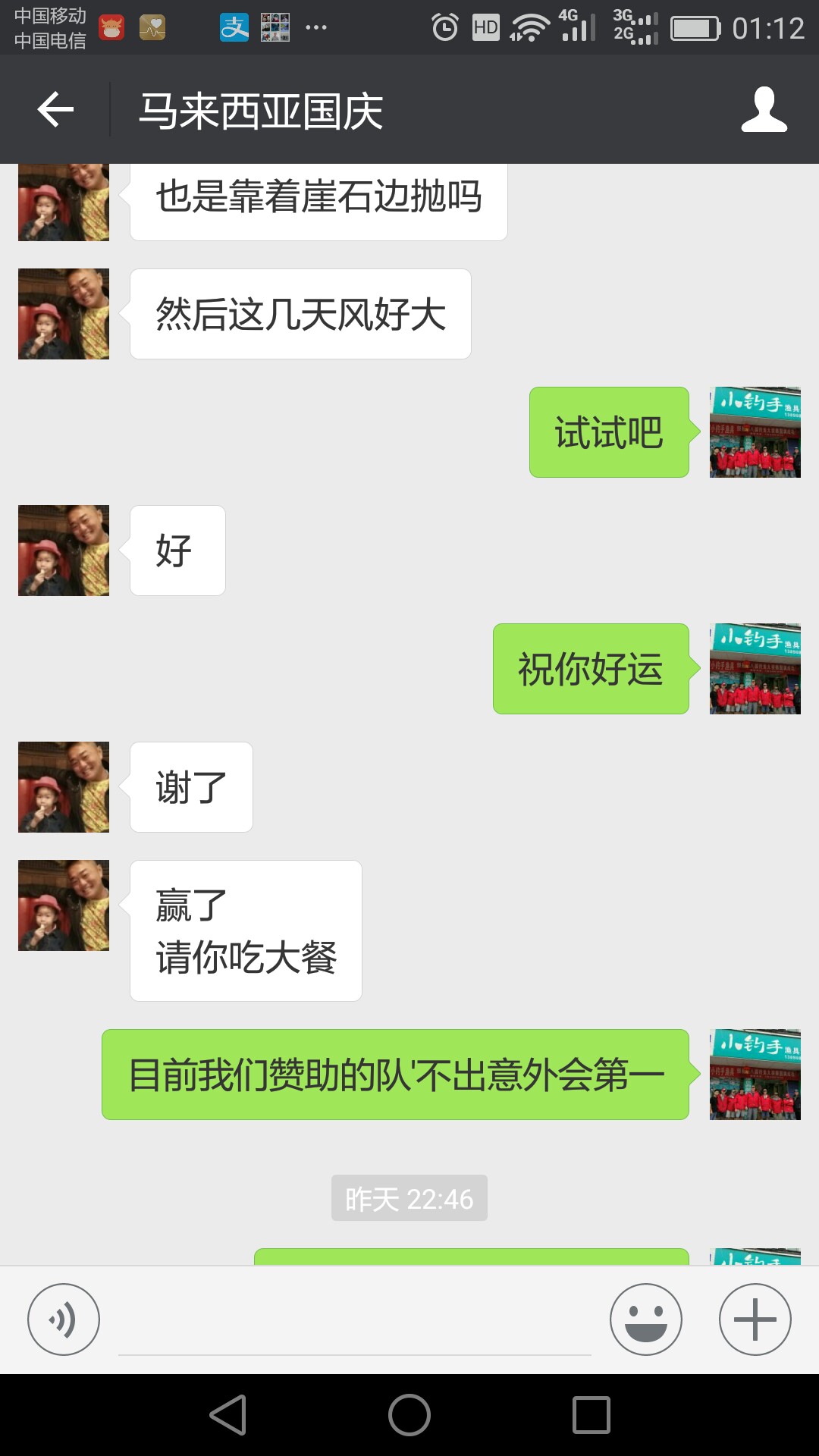Viewport: 819px width, 1456px height.
Task: Open my avatar beside 试试吧 message
Action: (x=755, y=432)
